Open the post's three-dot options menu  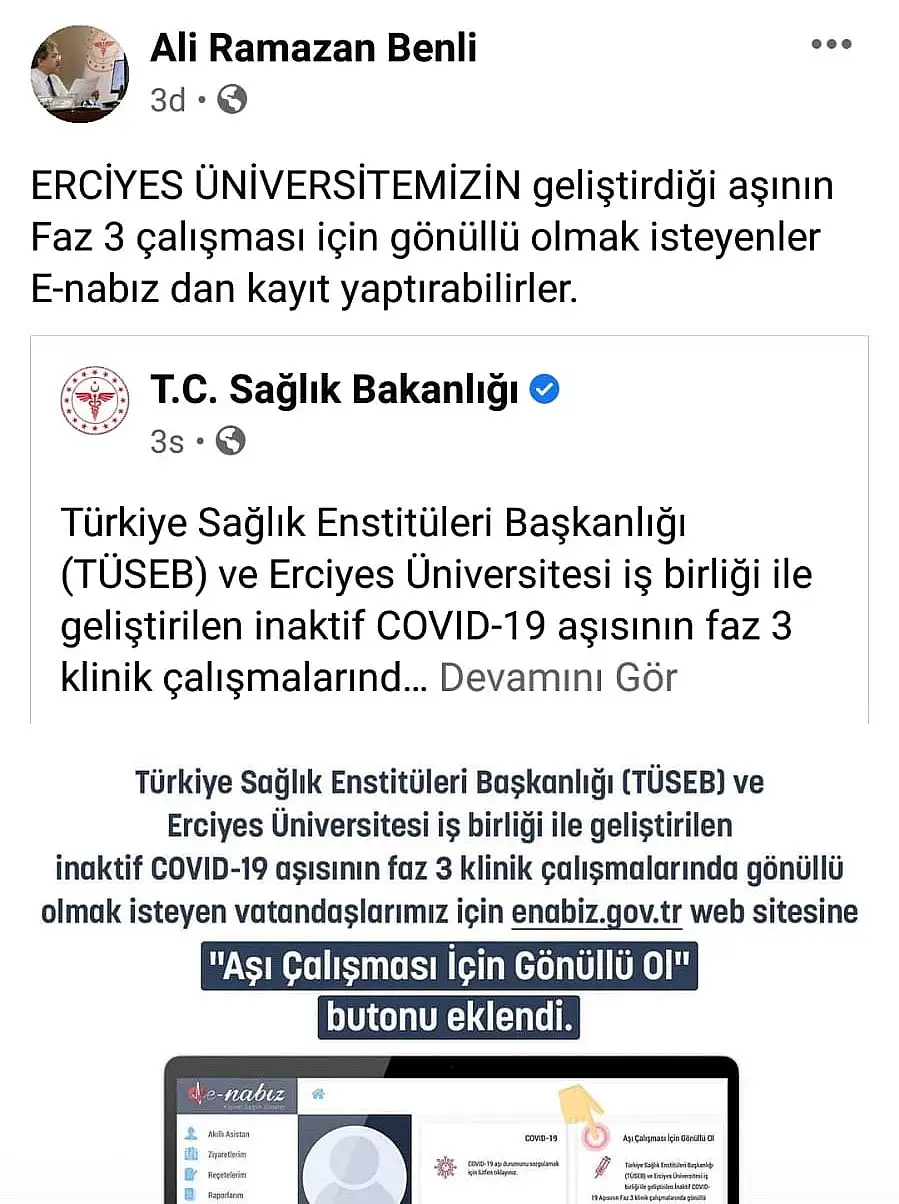pos(830,45)
